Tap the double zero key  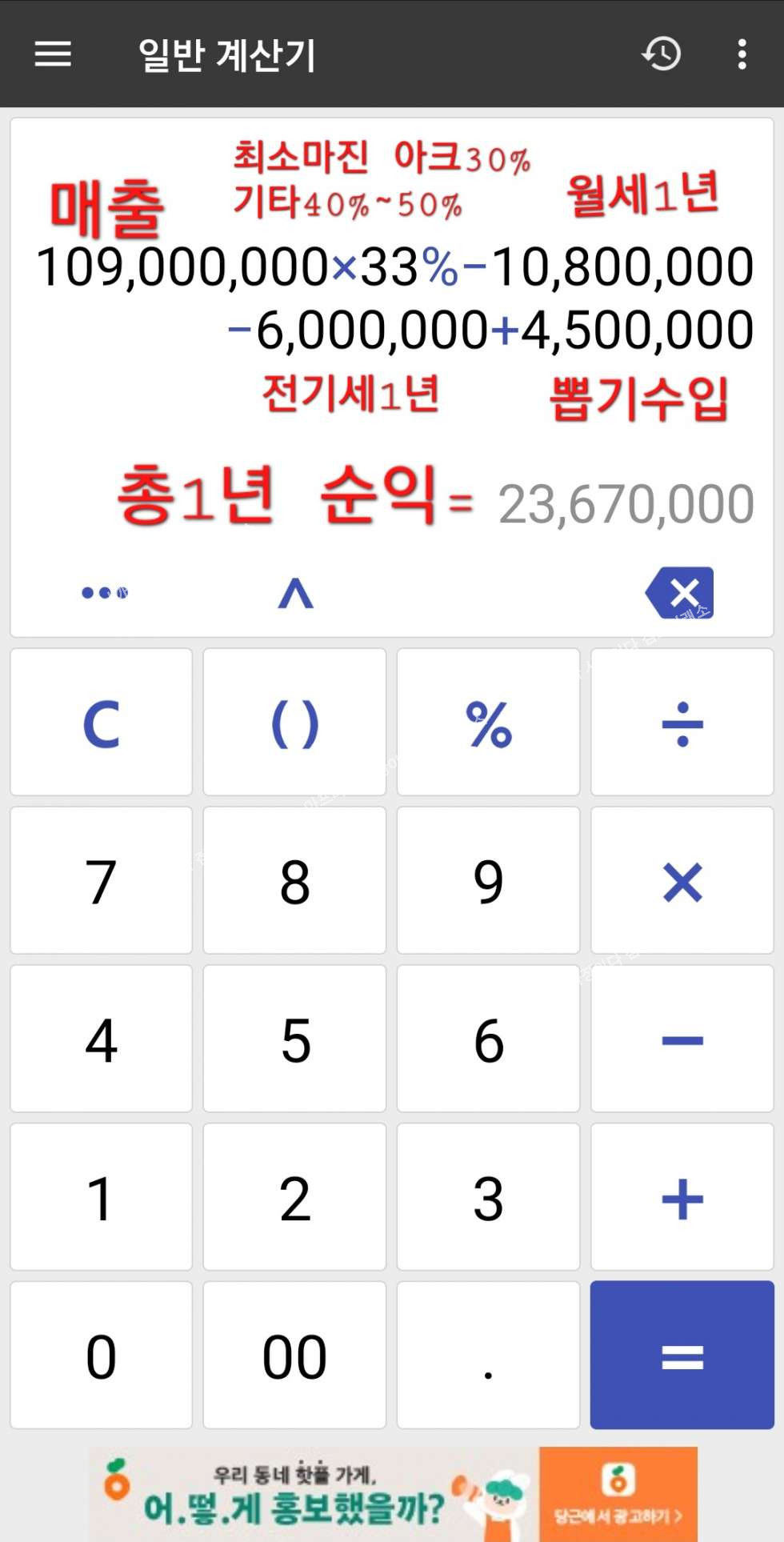point(294,1356)
